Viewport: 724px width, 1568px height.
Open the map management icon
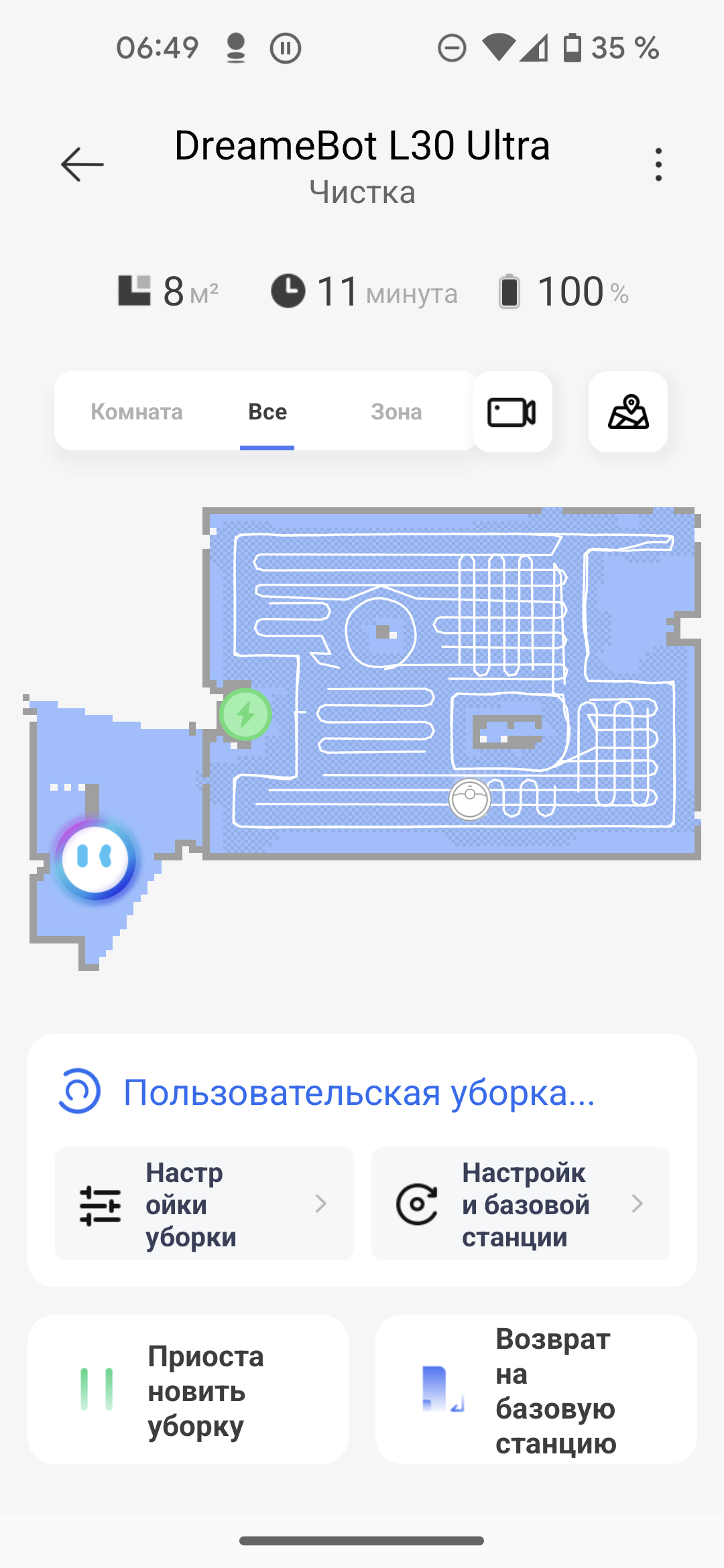(628, 412)
